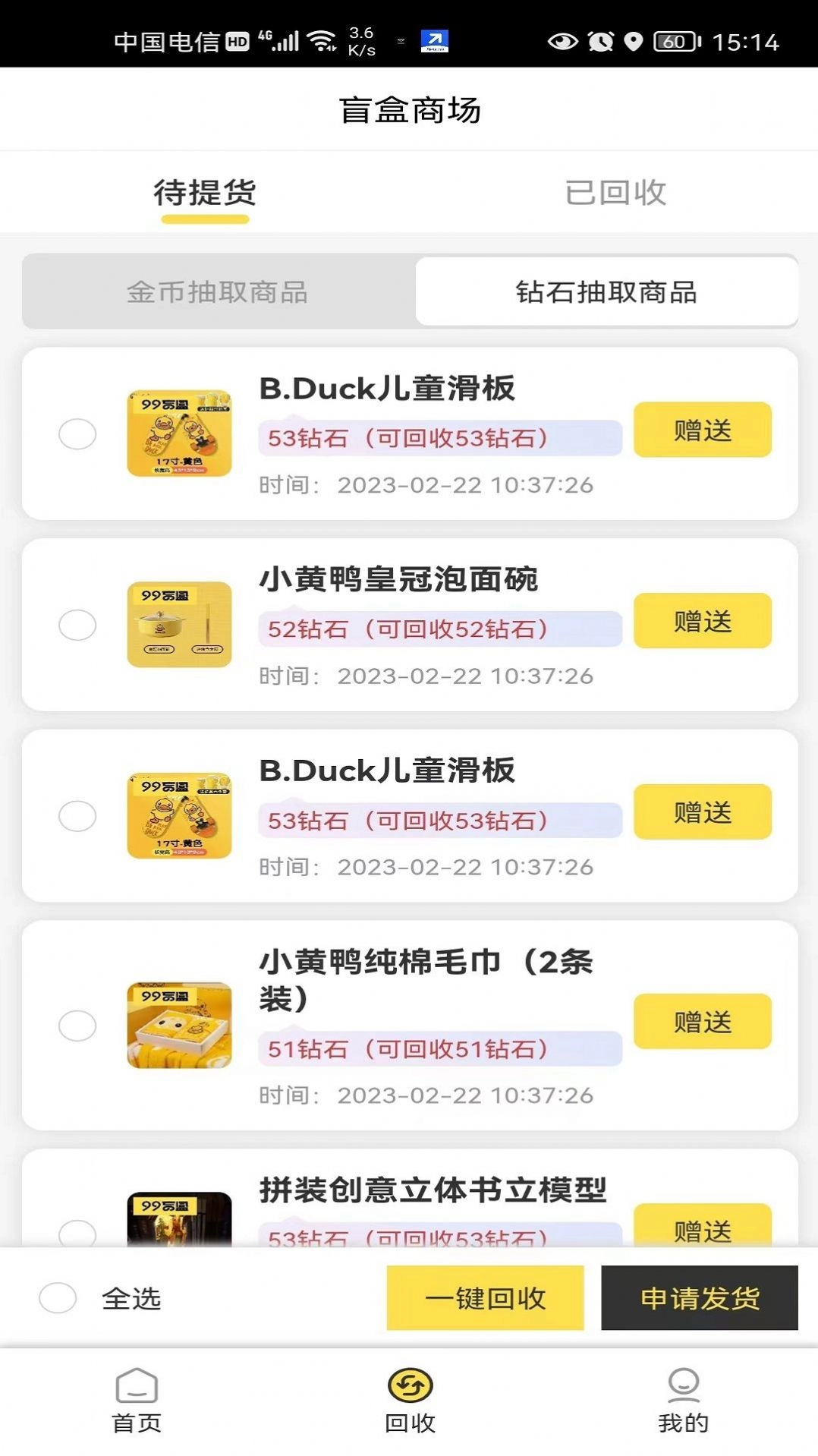Check the 小黄鸭纯棉毛巾 item circle
Screen dimensions: 818x1456
(77, 1026)
